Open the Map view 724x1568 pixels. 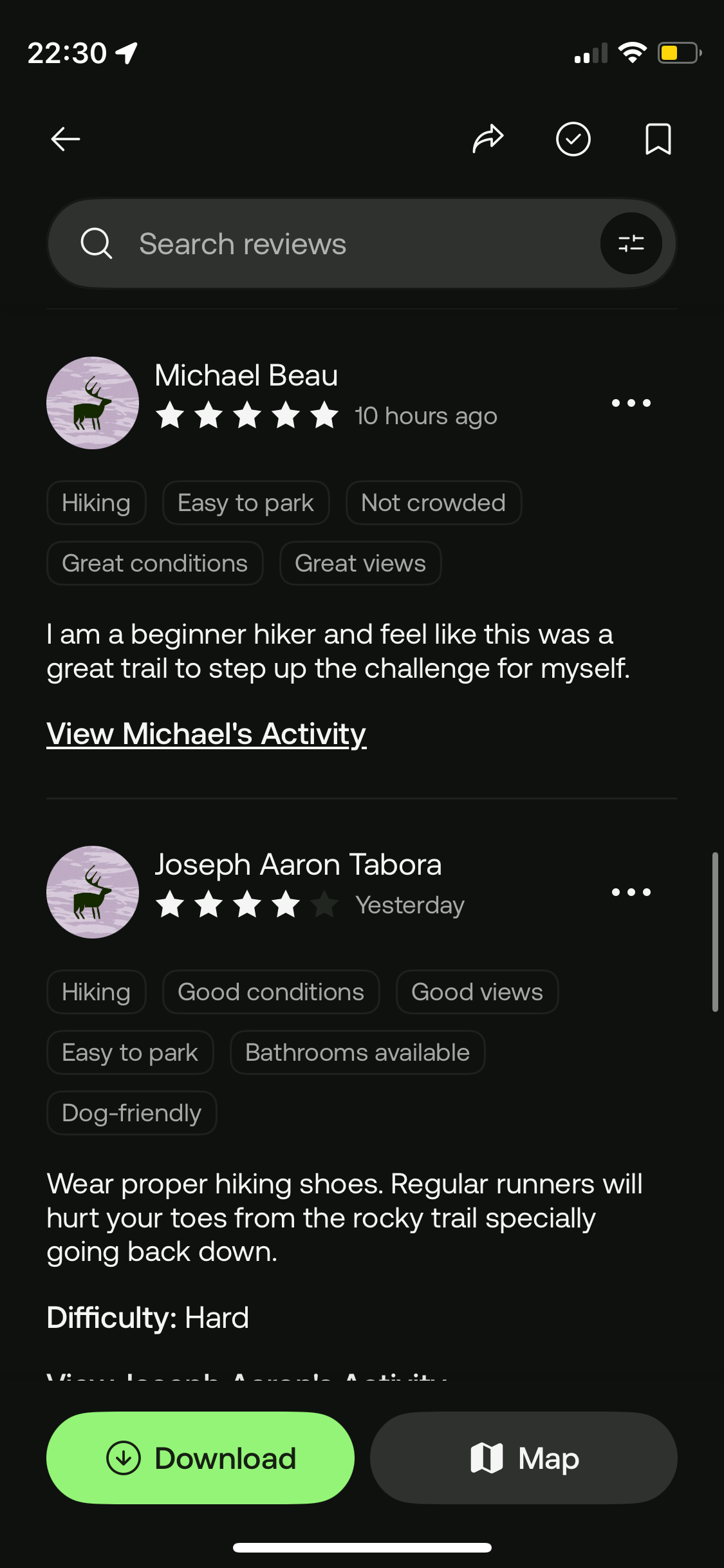[x=523, y=1458]
